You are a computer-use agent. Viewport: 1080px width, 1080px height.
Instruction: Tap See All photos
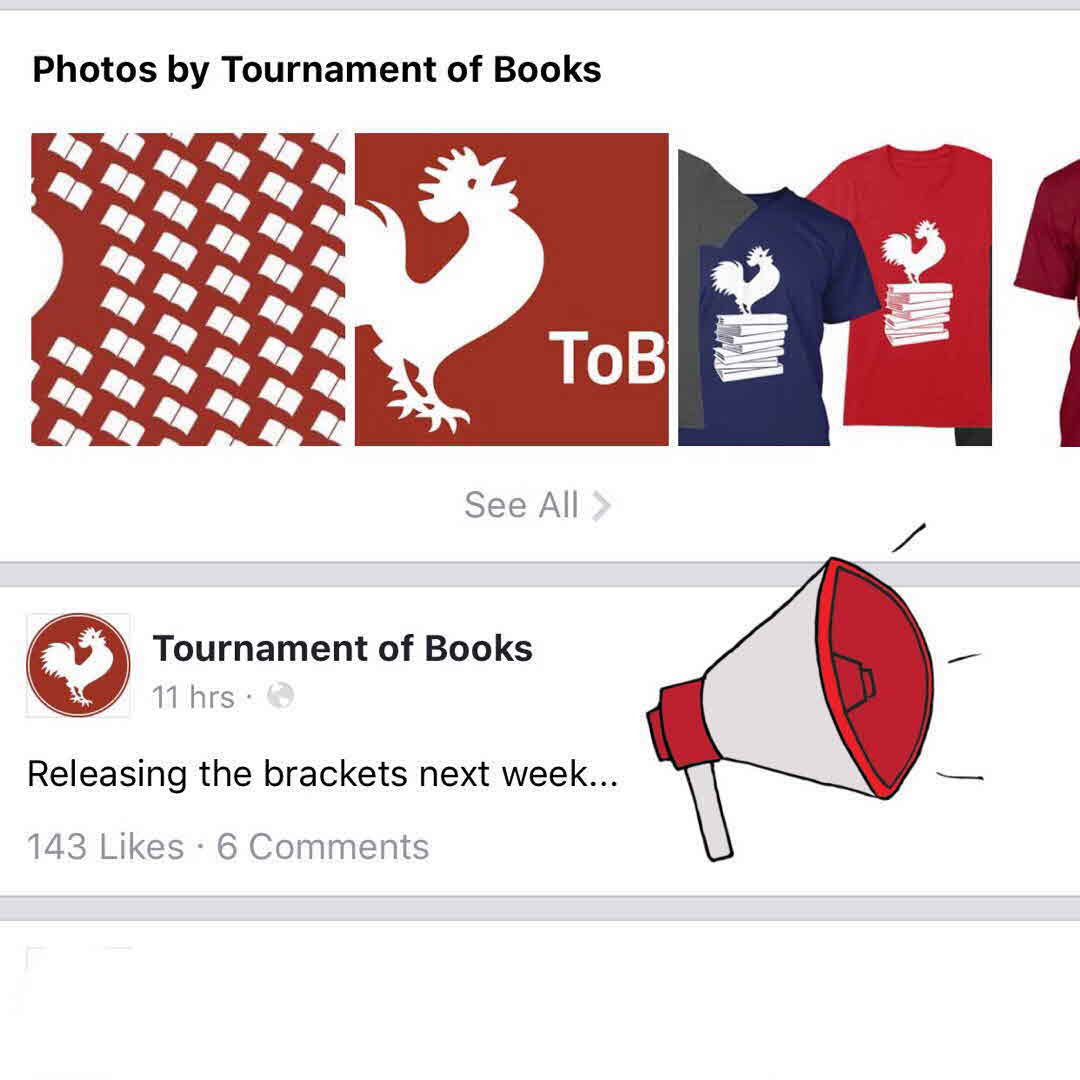click(537, 506)
